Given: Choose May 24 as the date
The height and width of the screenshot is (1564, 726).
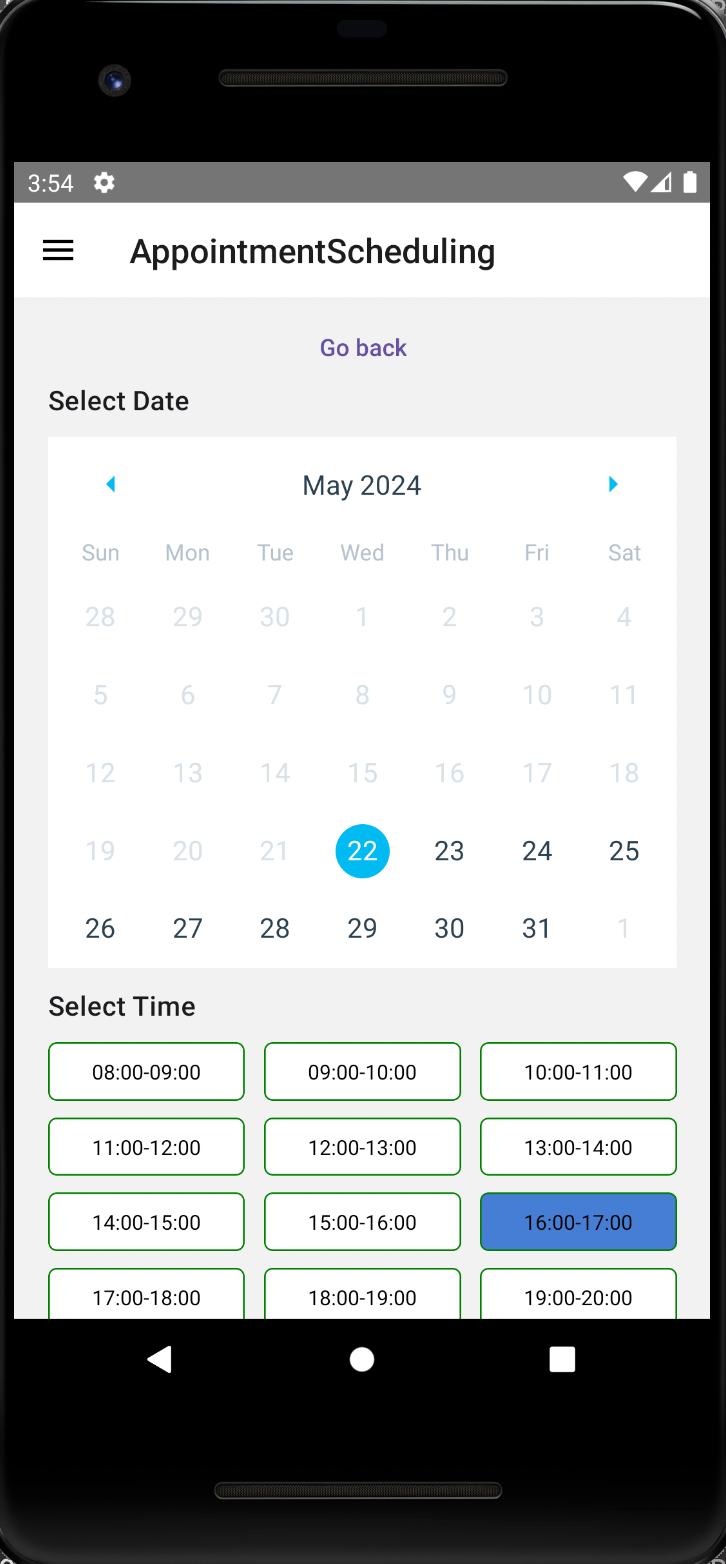Looking at the screenshot, I should [537, 851].
